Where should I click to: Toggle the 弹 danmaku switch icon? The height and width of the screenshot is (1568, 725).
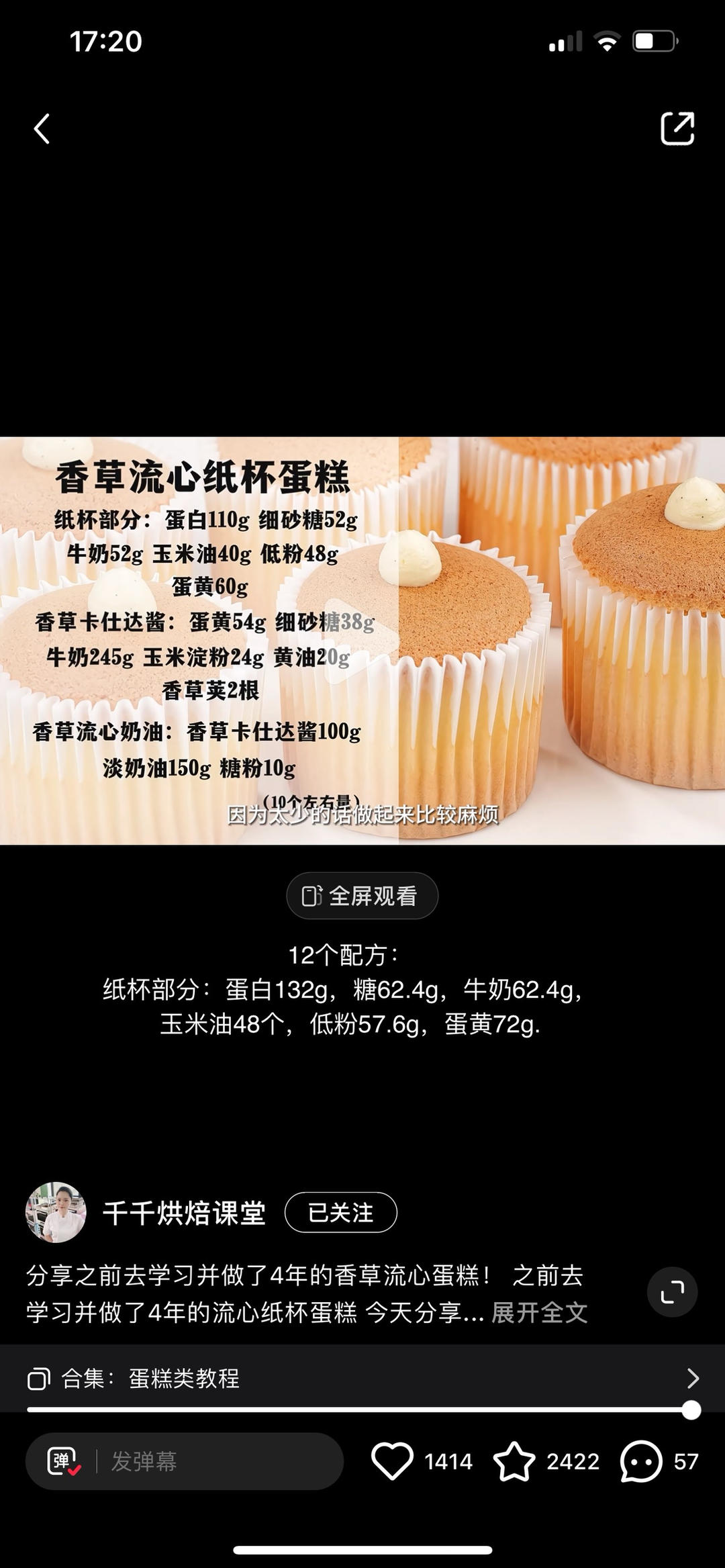coord(64,1461)
